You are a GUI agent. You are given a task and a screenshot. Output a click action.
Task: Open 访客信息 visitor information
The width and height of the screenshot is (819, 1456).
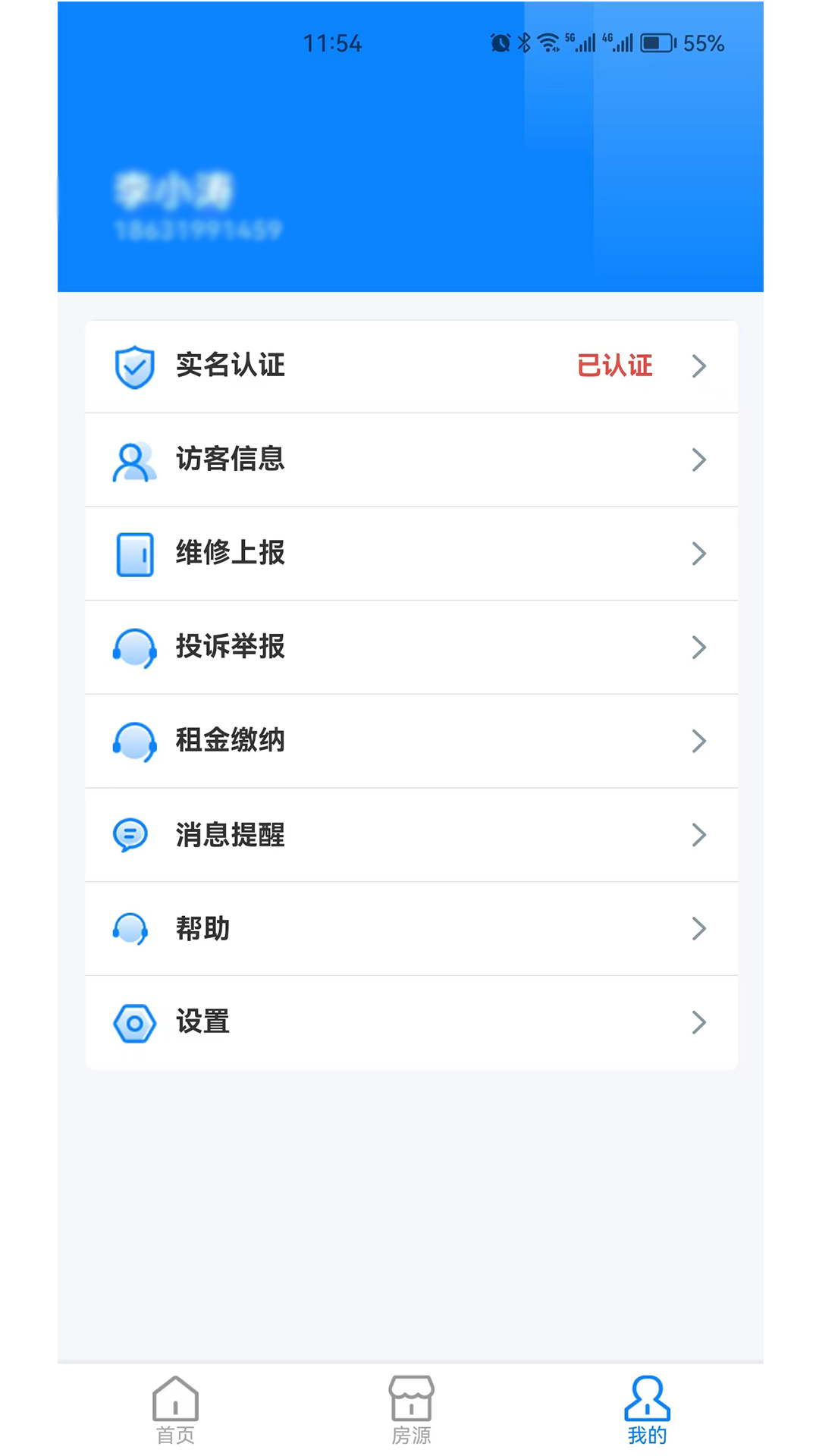coord(410,460)
